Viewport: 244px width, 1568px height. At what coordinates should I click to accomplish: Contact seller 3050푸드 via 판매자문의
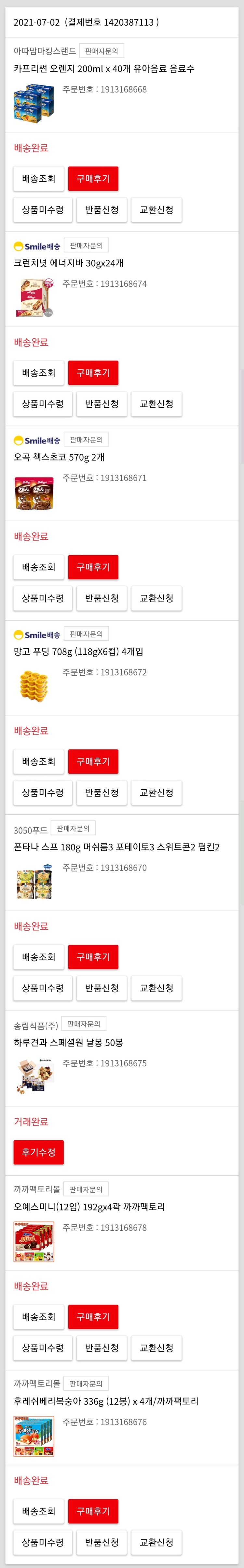(73, 828)
